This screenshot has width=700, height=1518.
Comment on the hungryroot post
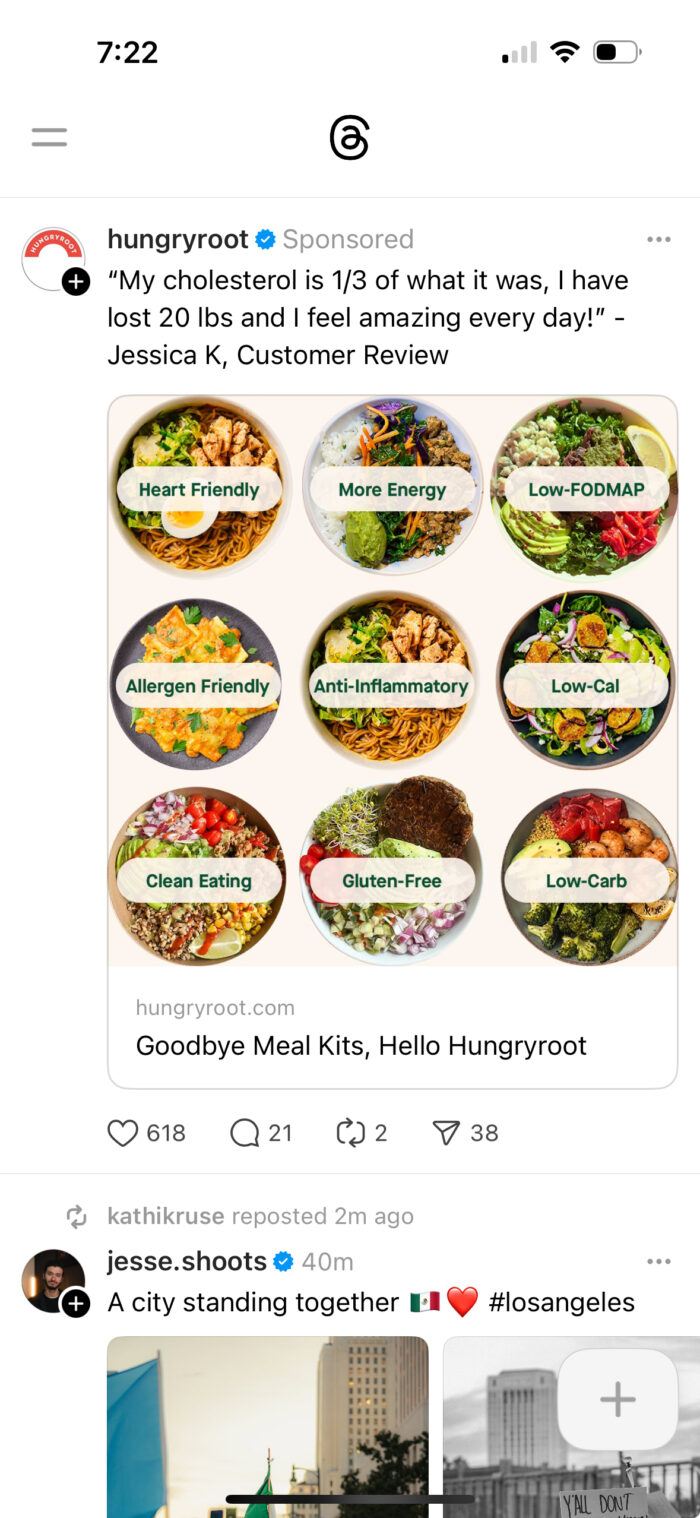(245, 1133)
